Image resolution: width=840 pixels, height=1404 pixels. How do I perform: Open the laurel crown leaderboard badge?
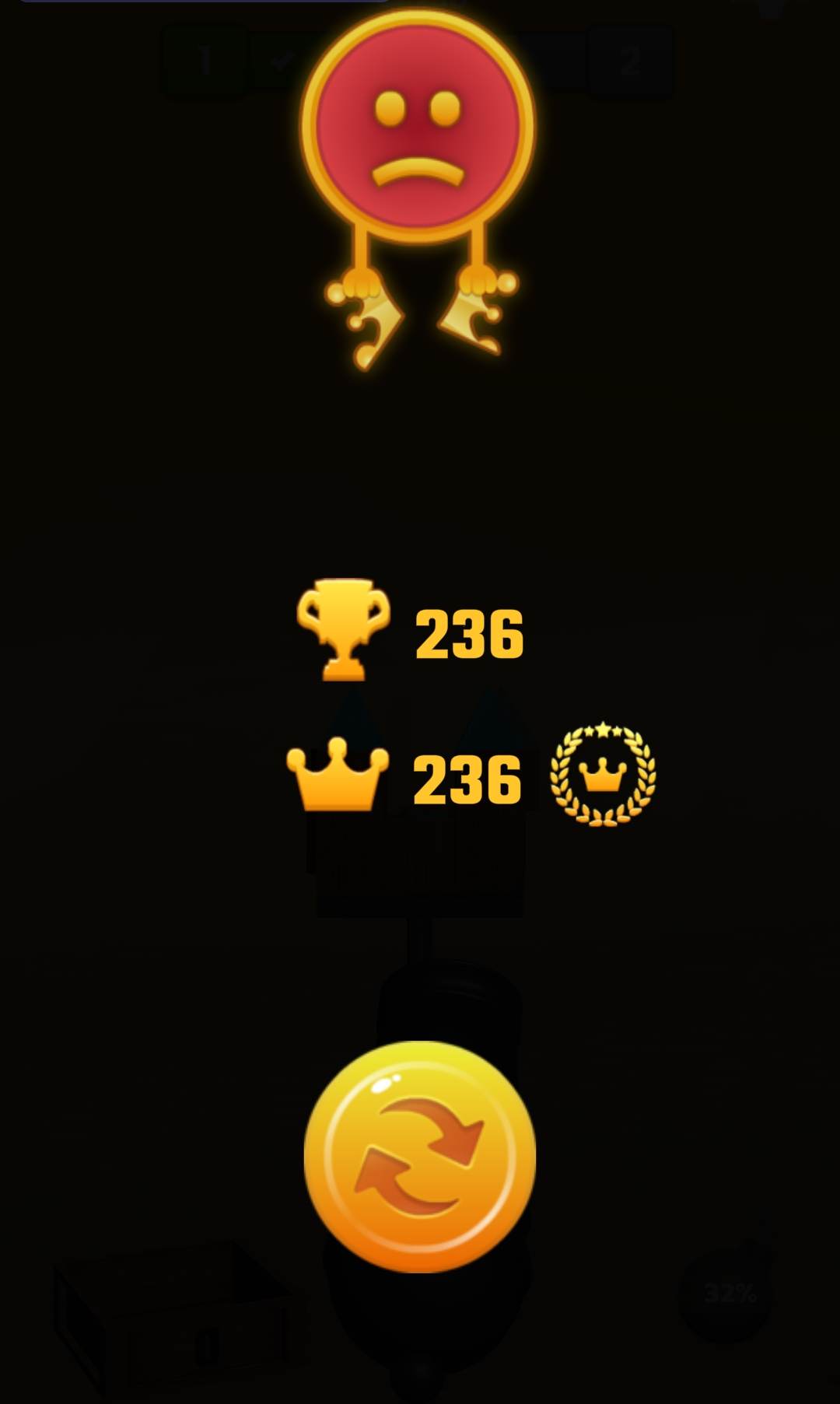point(603,773)
